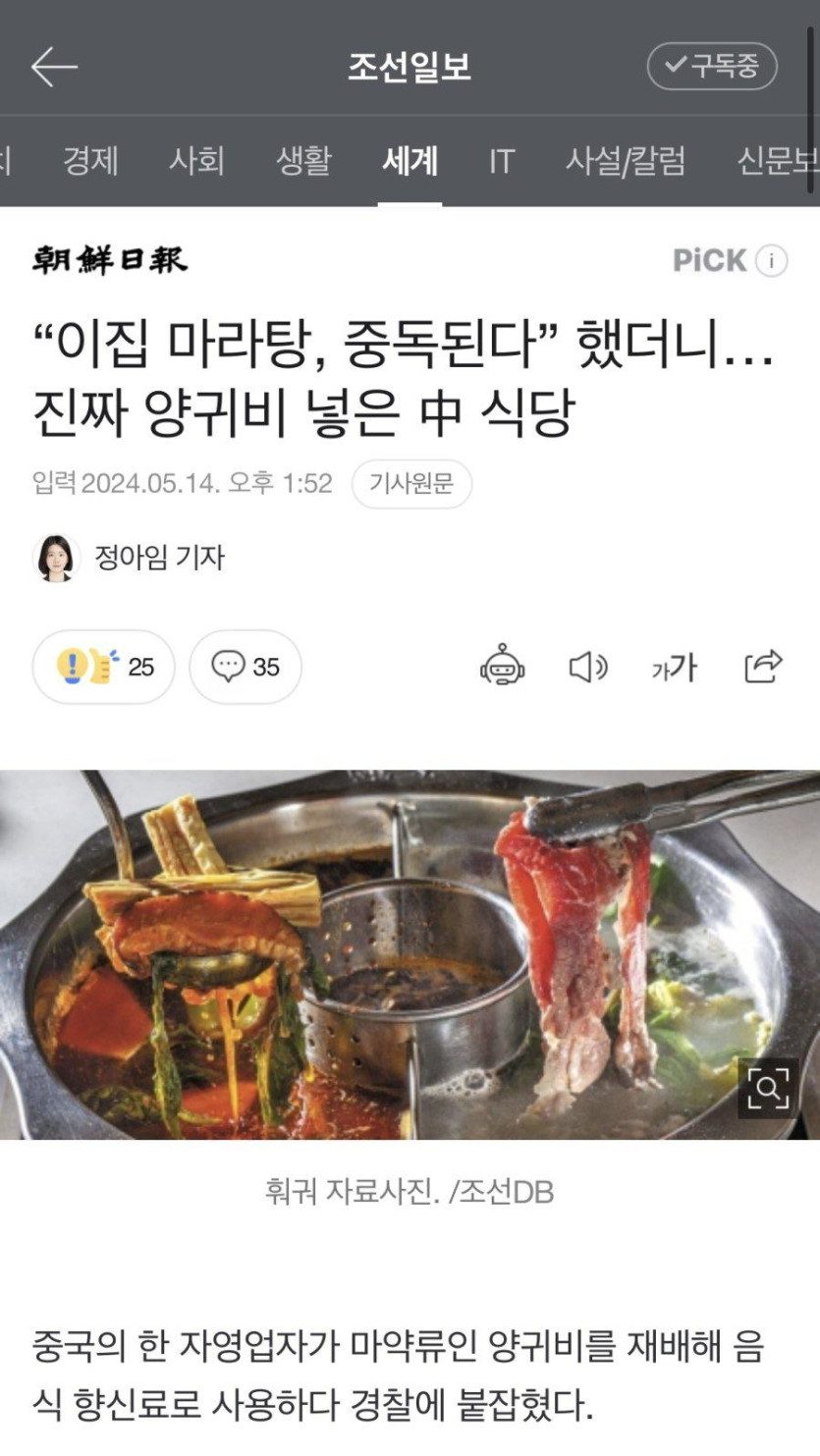Enlarge the hot pot photo
820x1456 pixels.
pos(768,1087)
